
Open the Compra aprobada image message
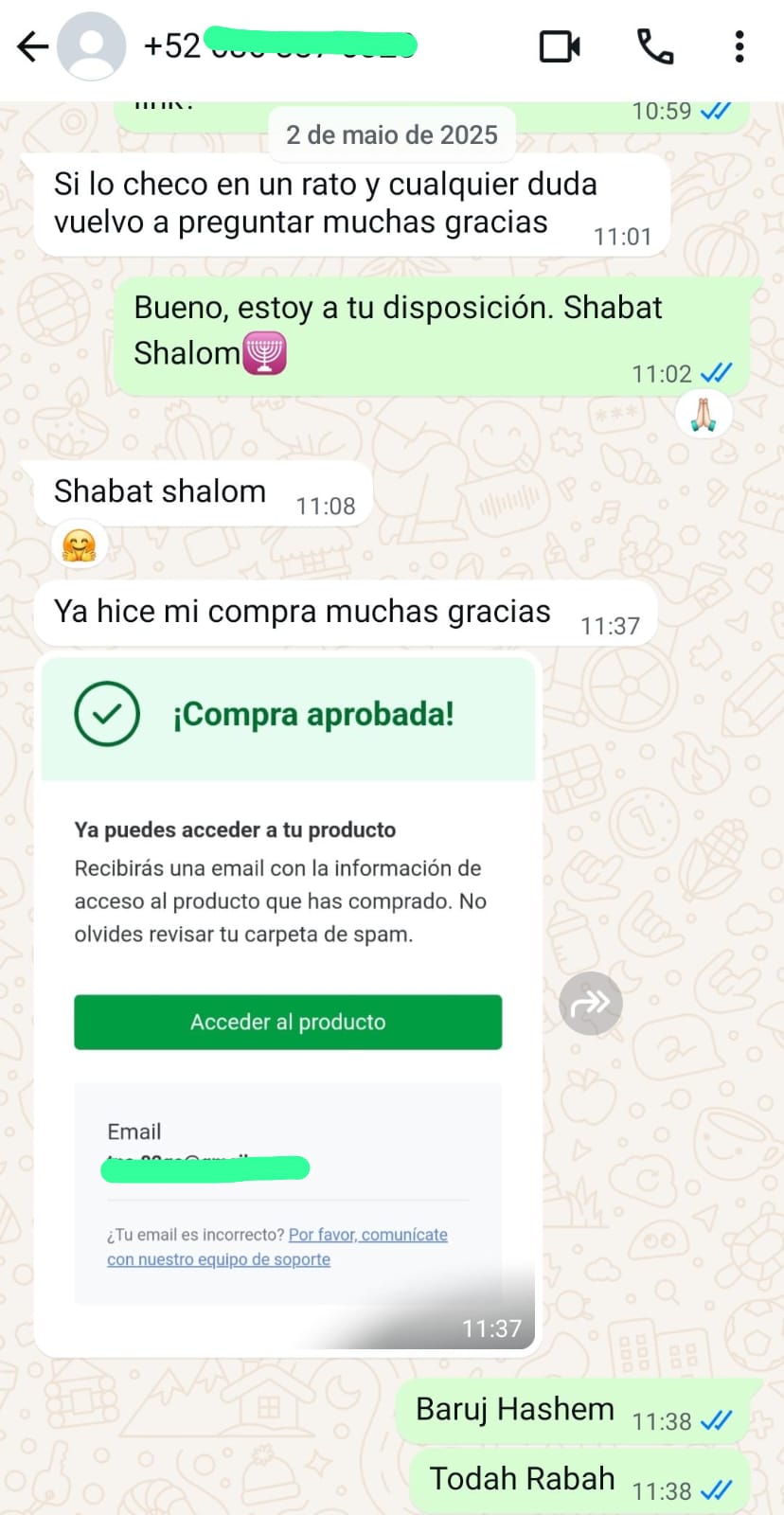288,947
